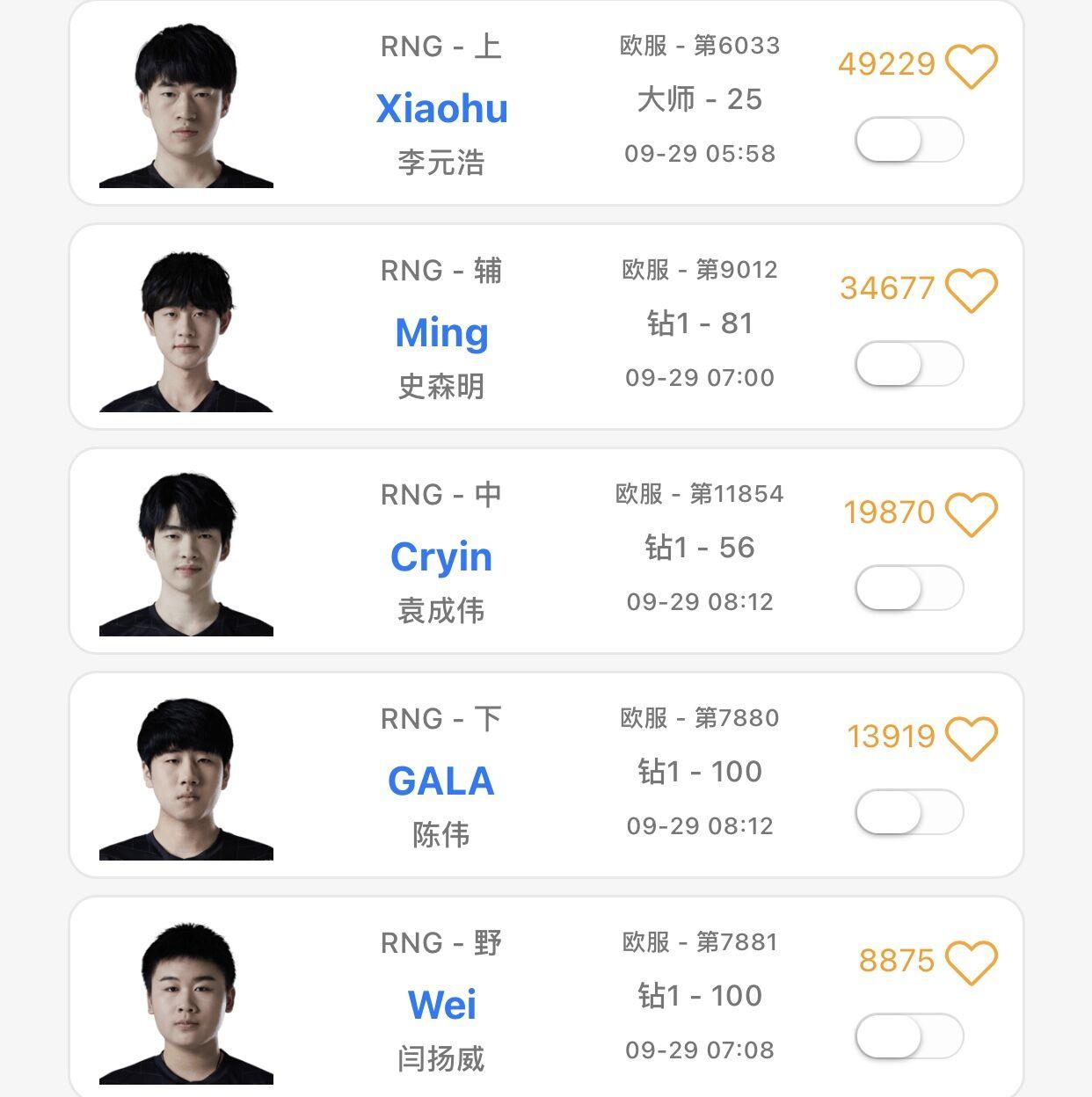Open the GALA player name link
The width and height of the screenshot is (1092, 1097).
coord(441,781)
